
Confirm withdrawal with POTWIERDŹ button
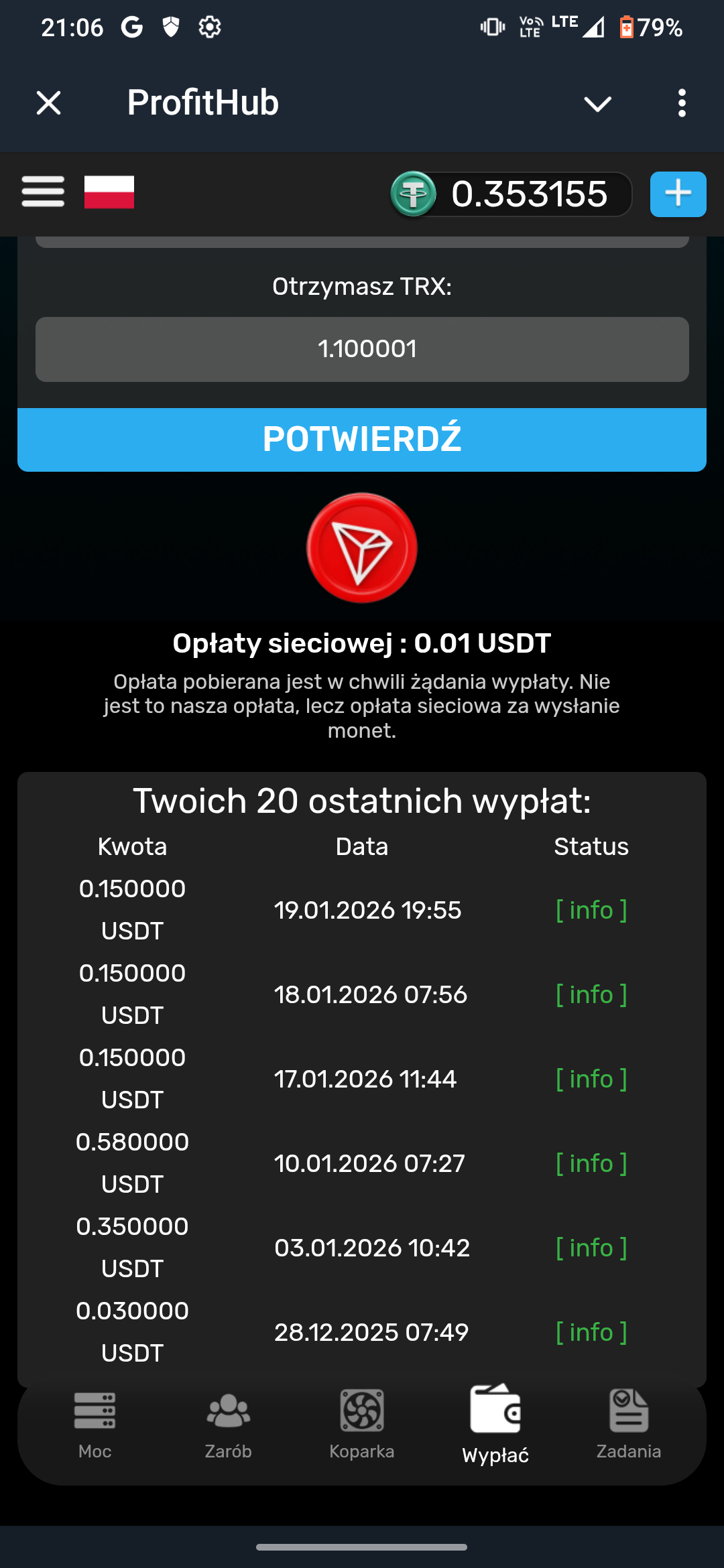pyautogui.click(x=362, y=440)
